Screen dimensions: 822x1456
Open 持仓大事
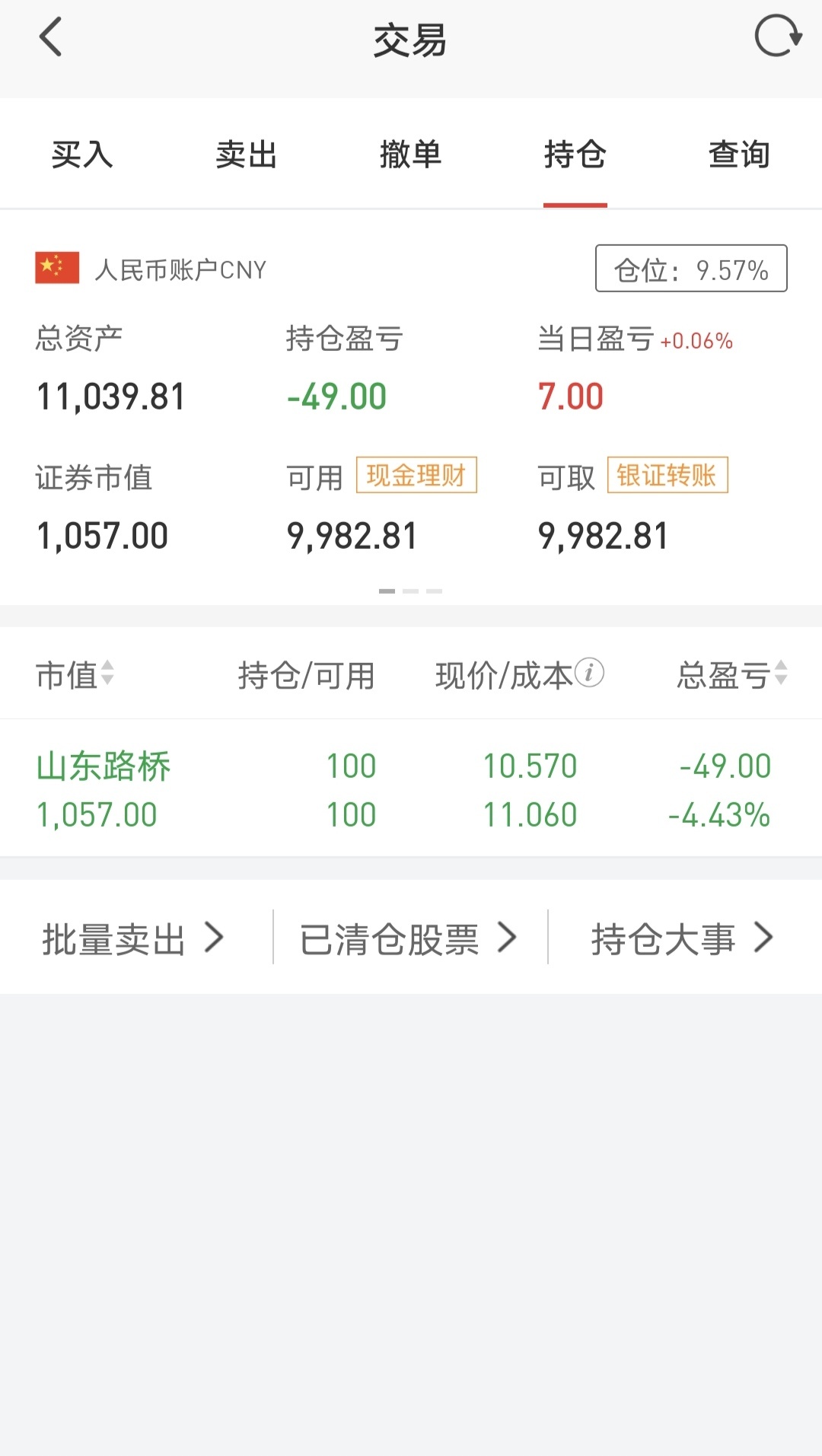pyautogui.click(x=682, y=938)
